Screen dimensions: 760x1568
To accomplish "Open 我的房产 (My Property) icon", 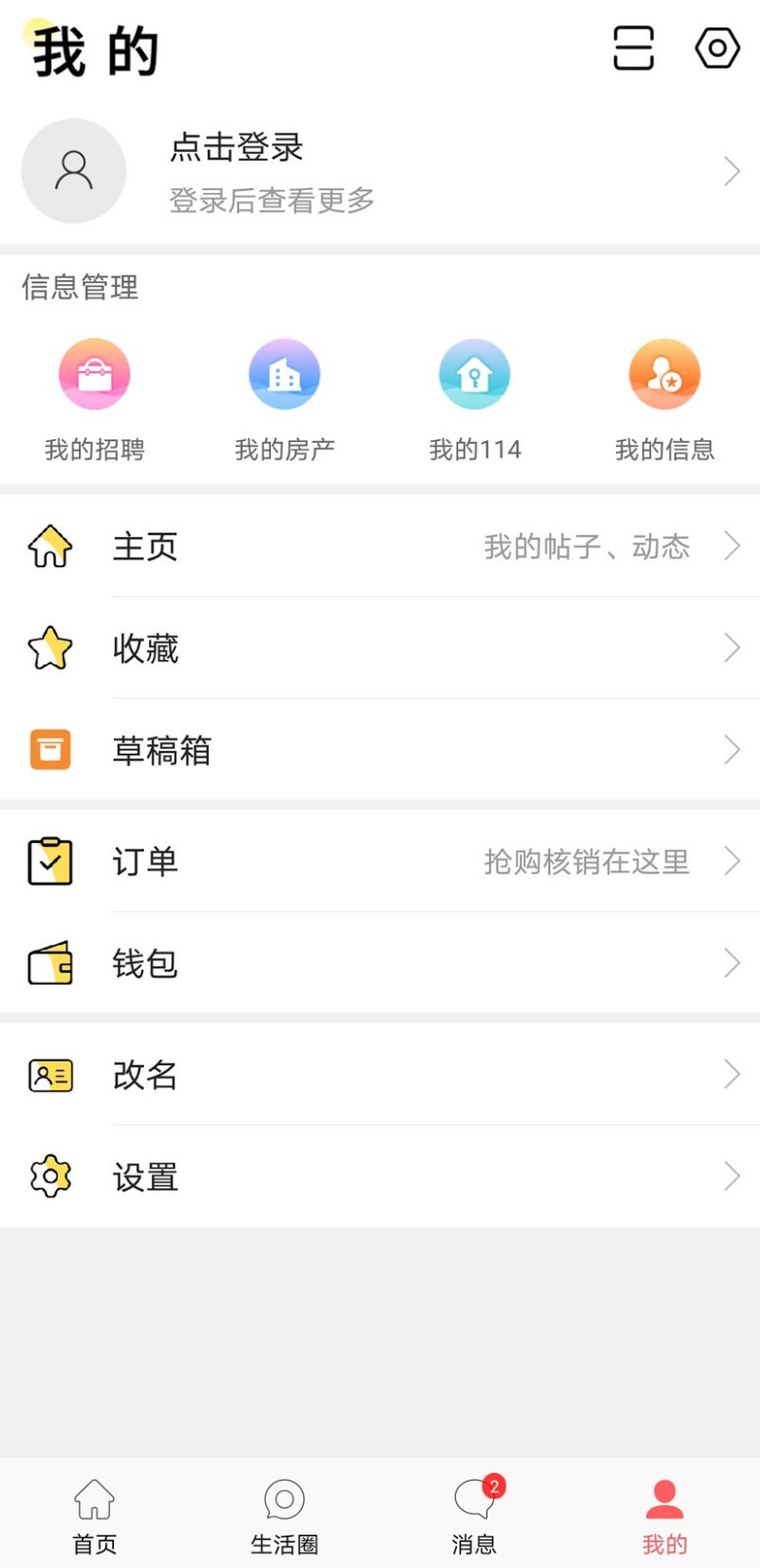I will pyautogui.click(x=284, y=372).
